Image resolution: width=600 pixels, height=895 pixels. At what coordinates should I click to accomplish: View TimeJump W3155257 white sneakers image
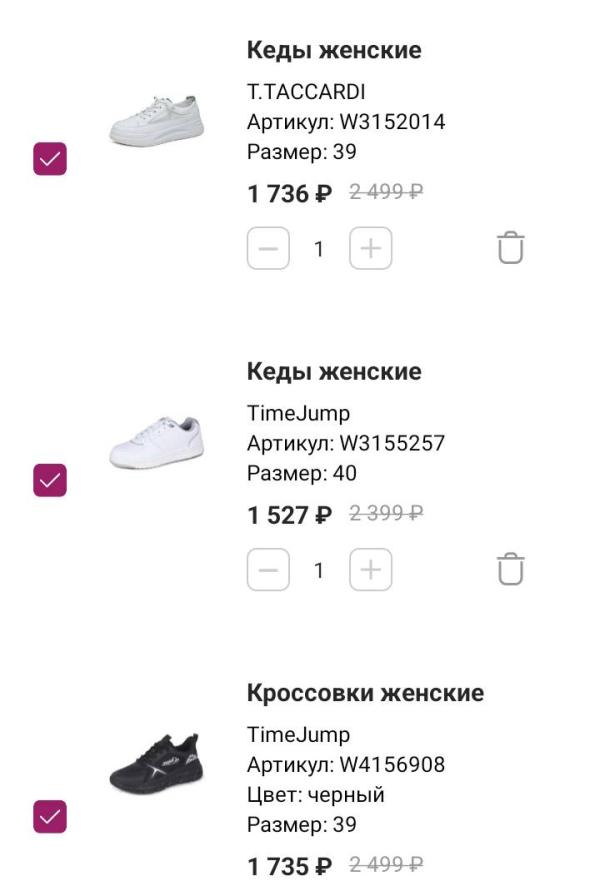(156, 442)
